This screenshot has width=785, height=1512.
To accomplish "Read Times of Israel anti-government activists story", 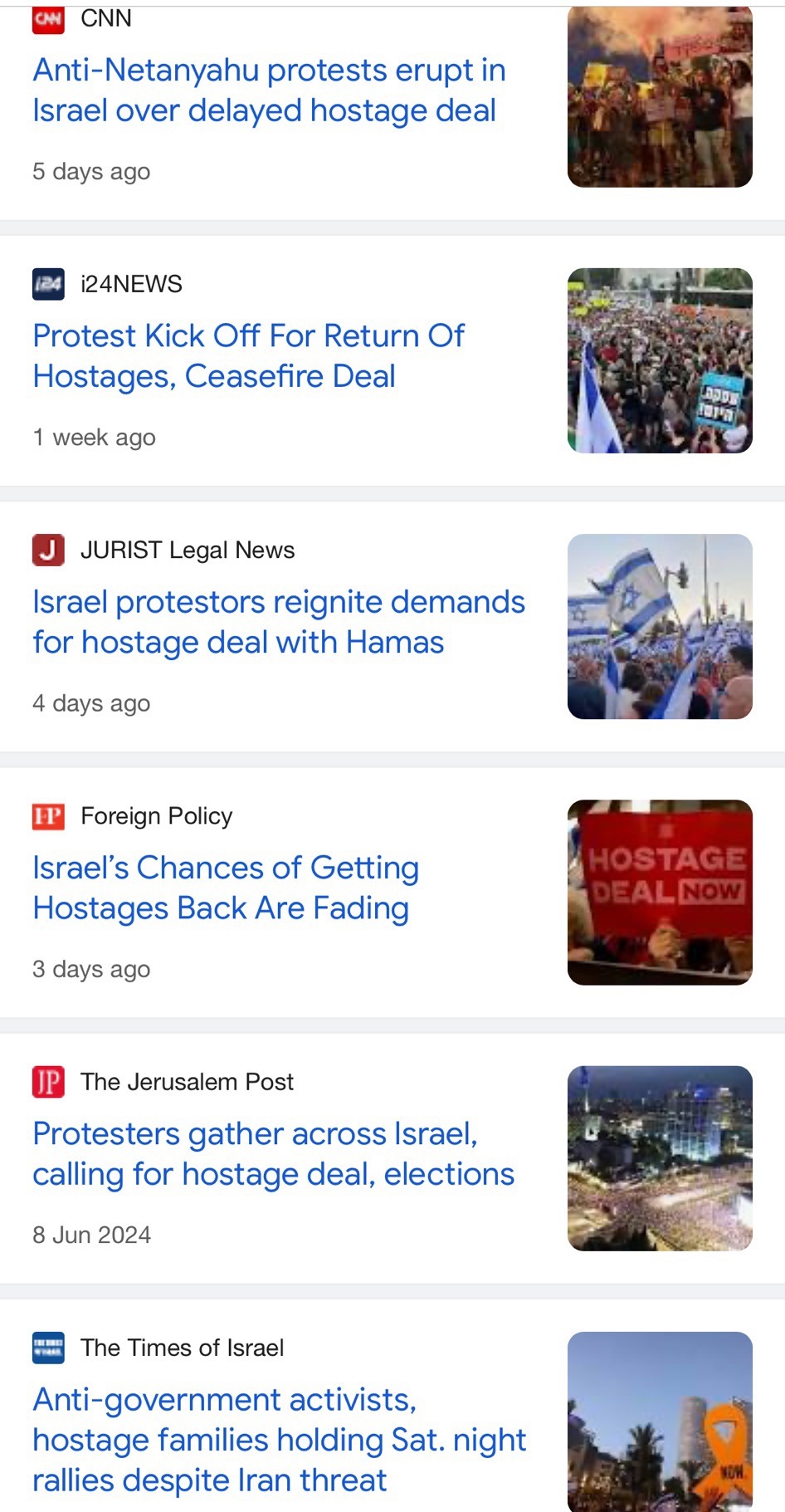I will pos(279,1440).
